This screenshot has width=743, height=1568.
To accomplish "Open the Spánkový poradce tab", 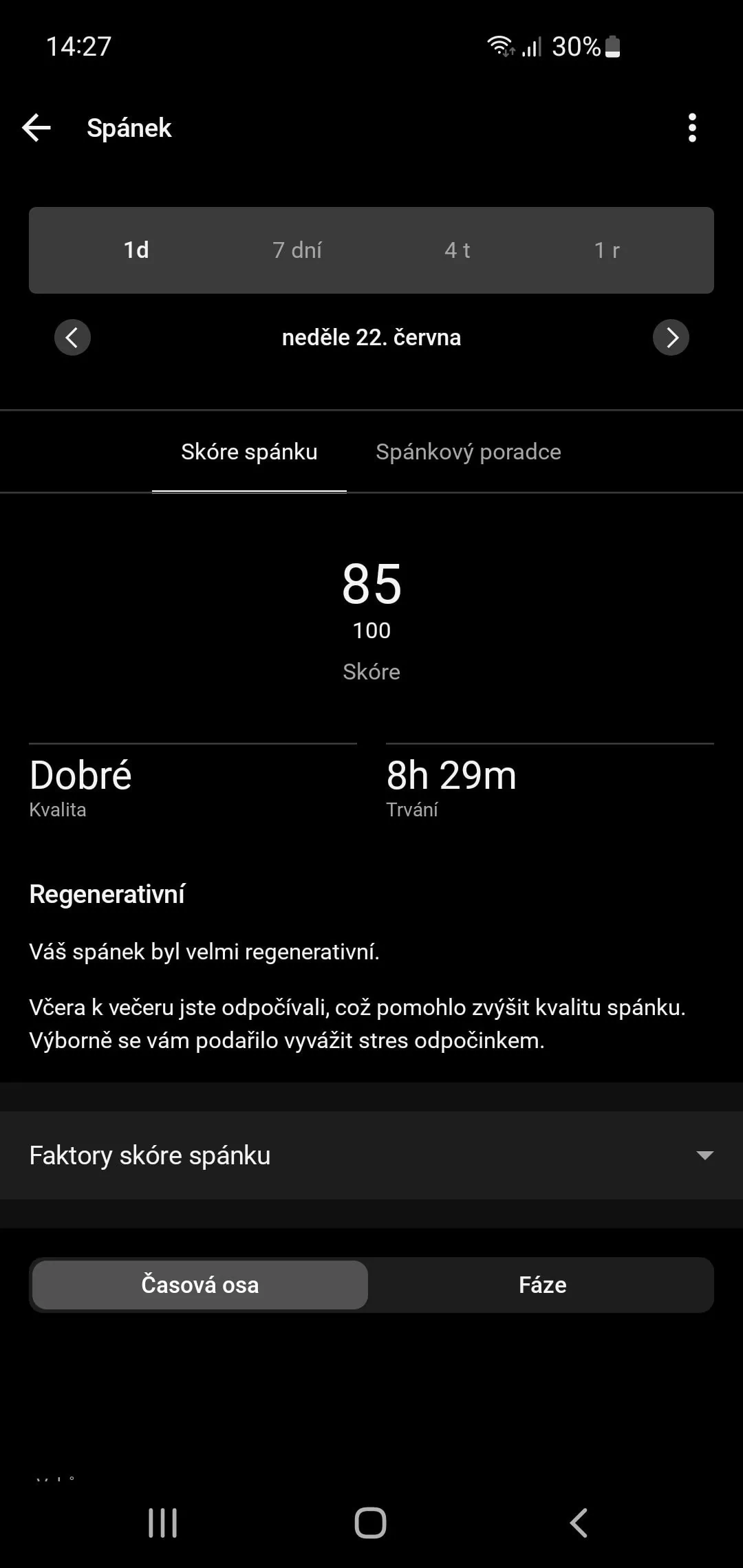I will point(469,452).
